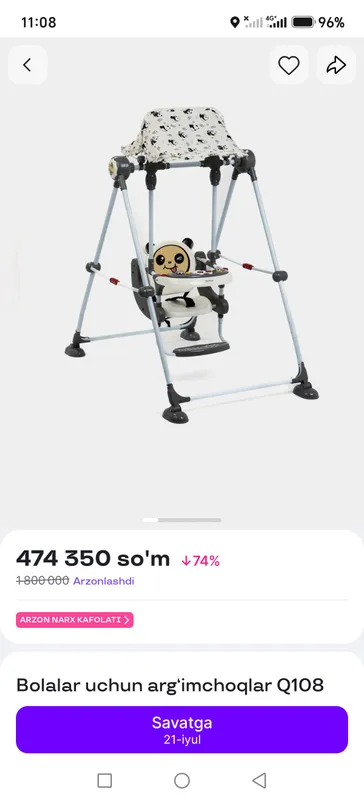Open the Arzon narx kafolati badge
This screenshot has height=800, width=364.
[75, 620]
